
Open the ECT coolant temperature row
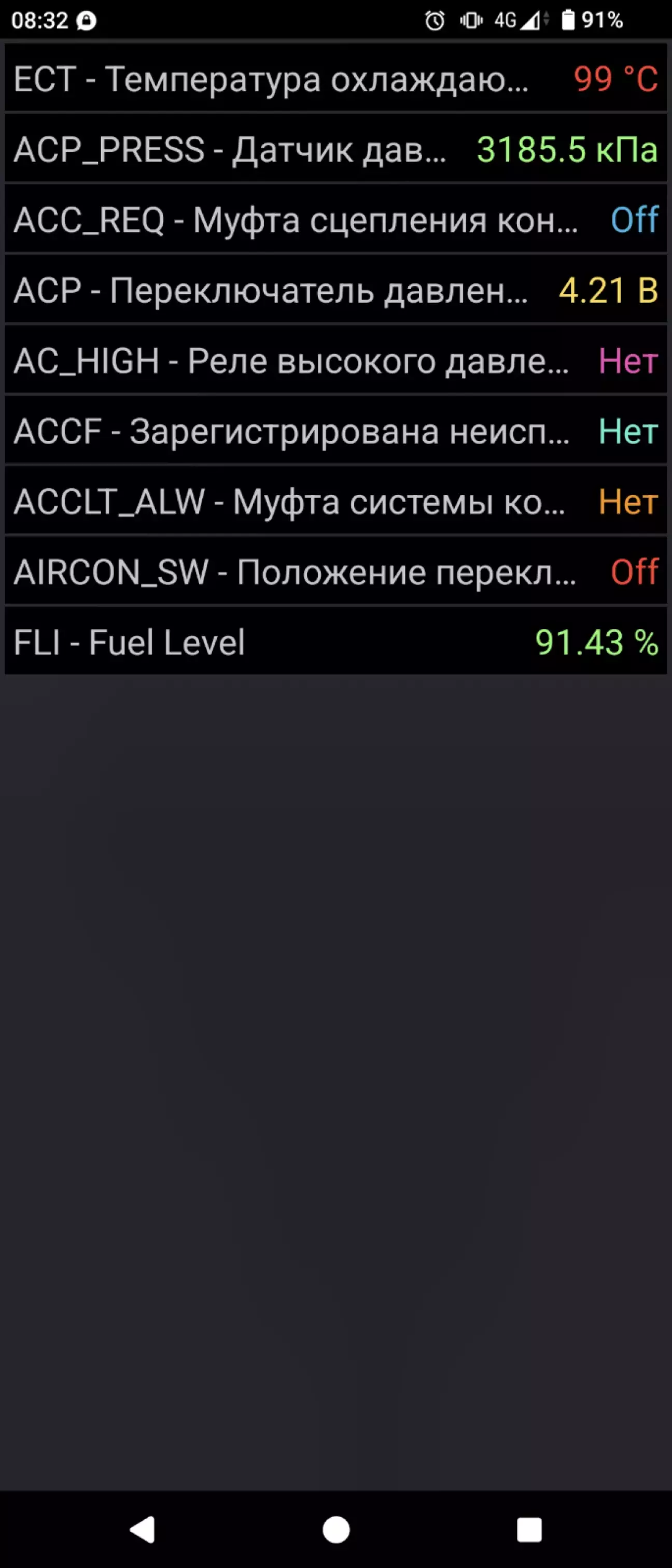335,78
